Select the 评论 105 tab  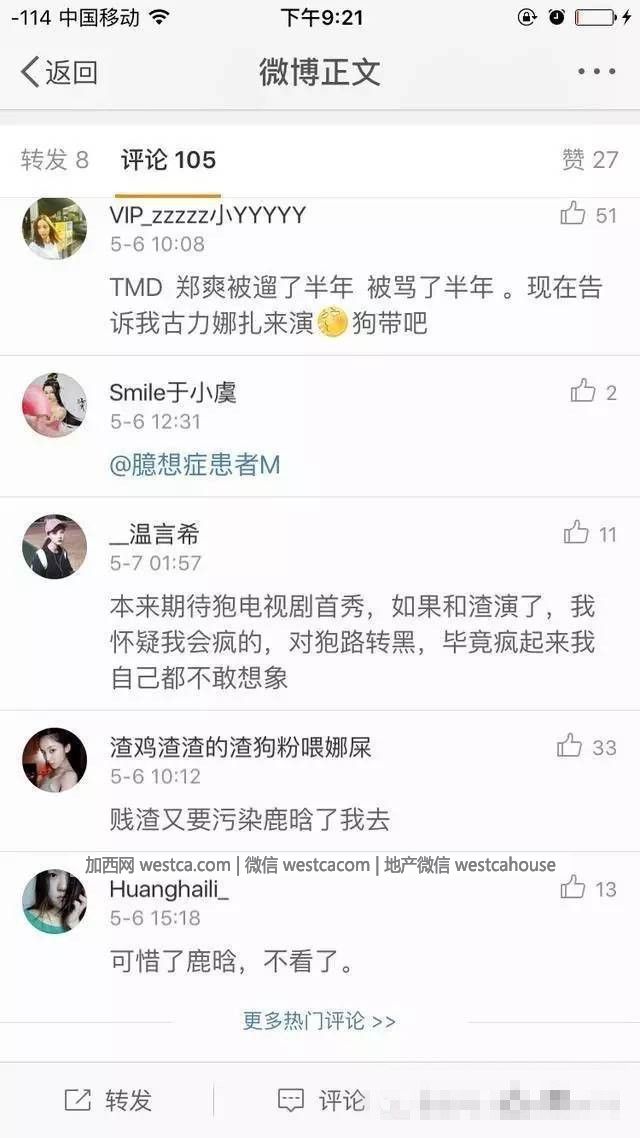coord(168,159)
